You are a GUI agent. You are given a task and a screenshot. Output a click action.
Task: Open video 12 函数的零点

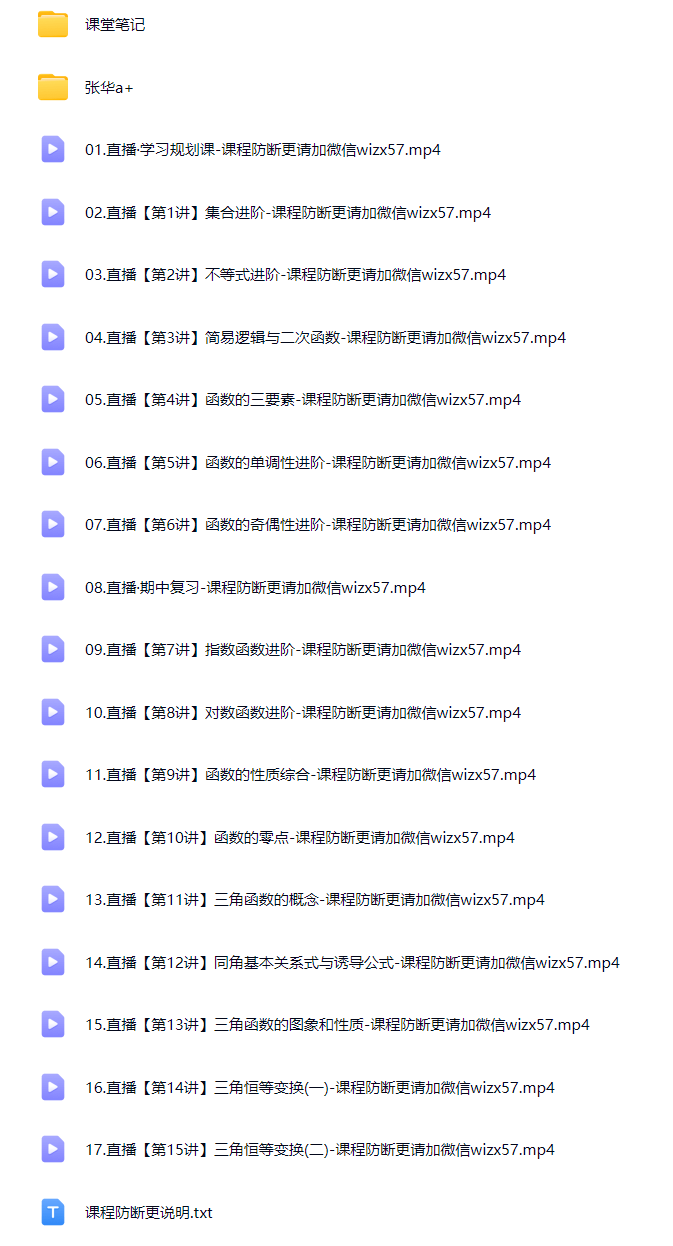(300, 838)
